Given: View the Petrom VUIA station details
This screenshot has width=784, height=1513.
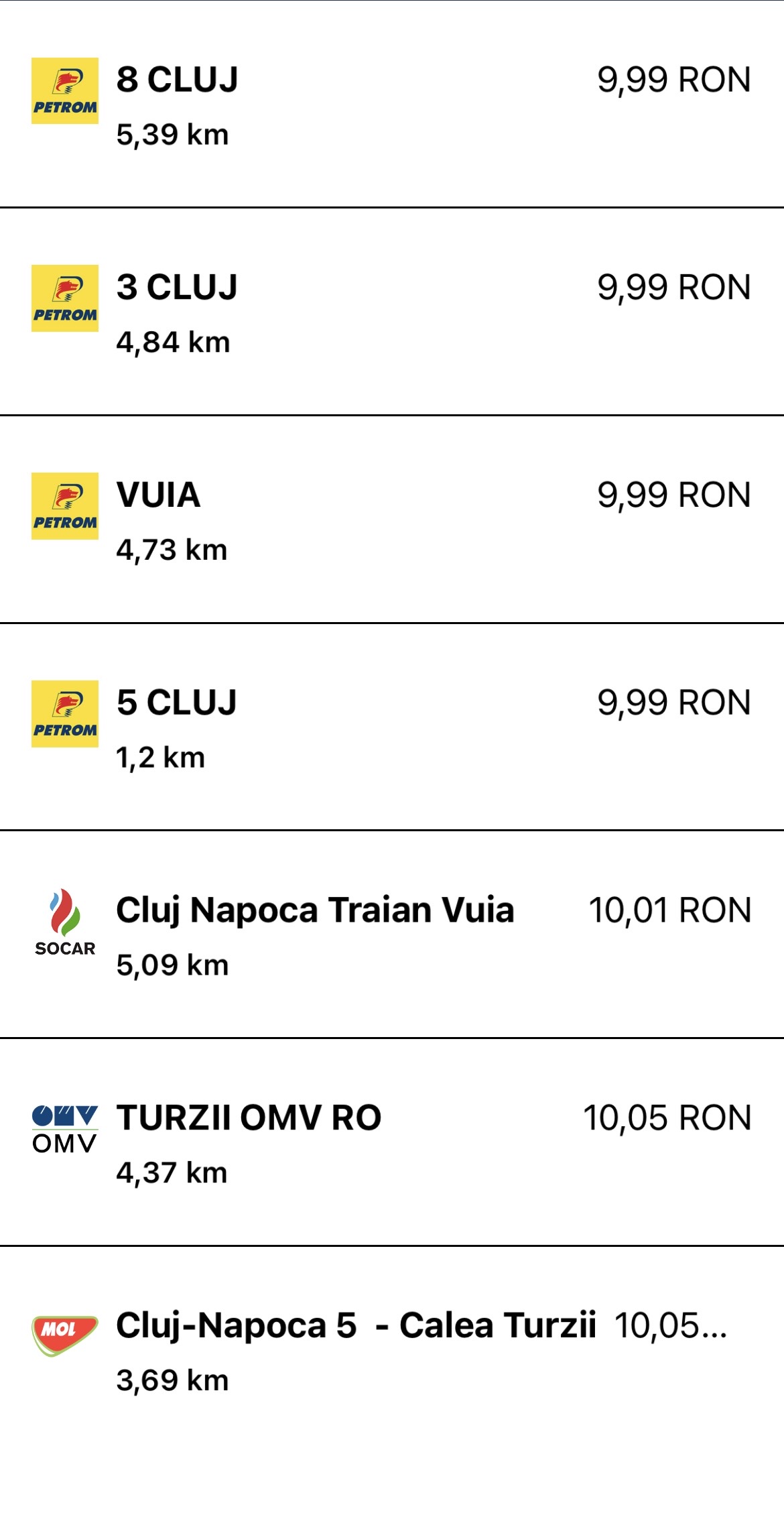Looking at the screenshot, I should point(392,520).
